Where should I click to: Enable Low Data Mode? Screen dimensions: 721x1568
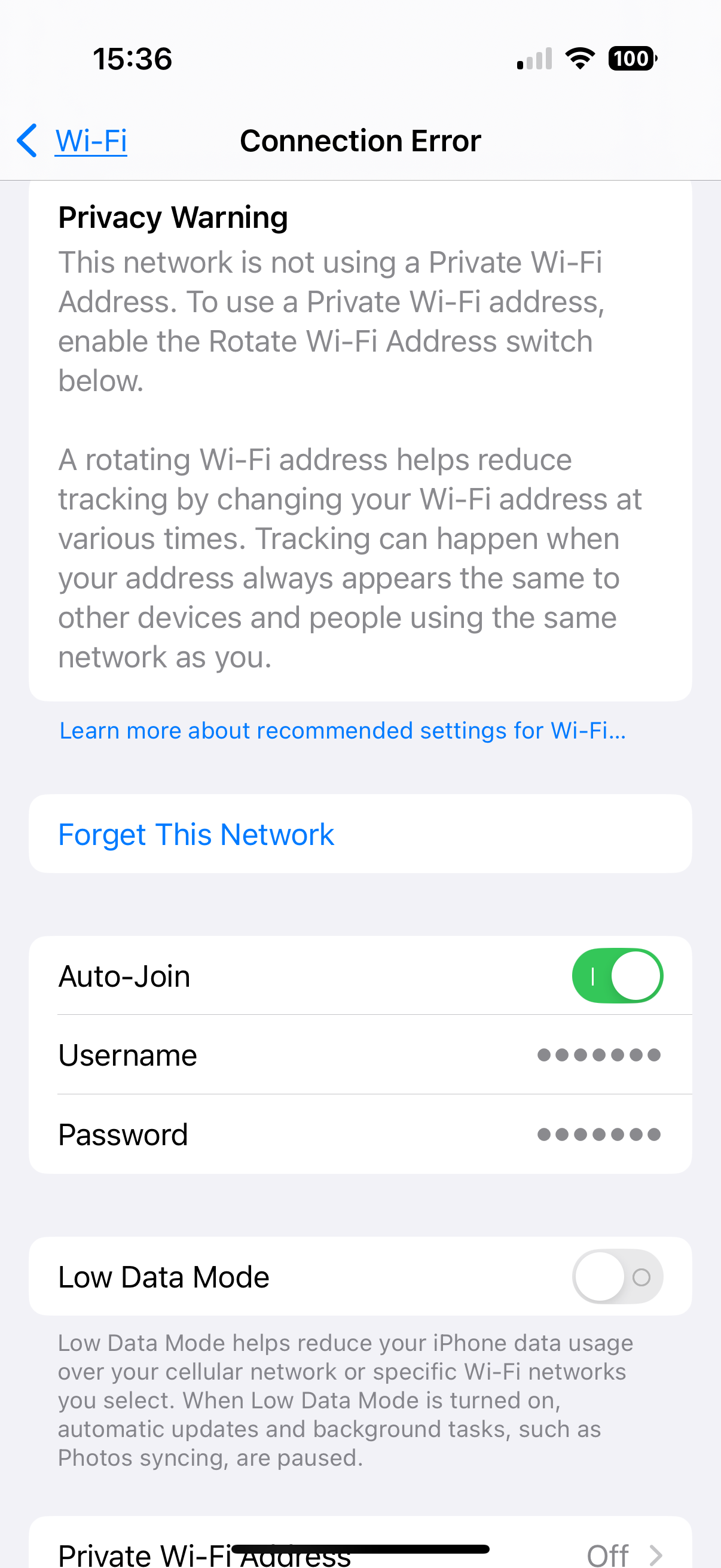click(617, 1276)
